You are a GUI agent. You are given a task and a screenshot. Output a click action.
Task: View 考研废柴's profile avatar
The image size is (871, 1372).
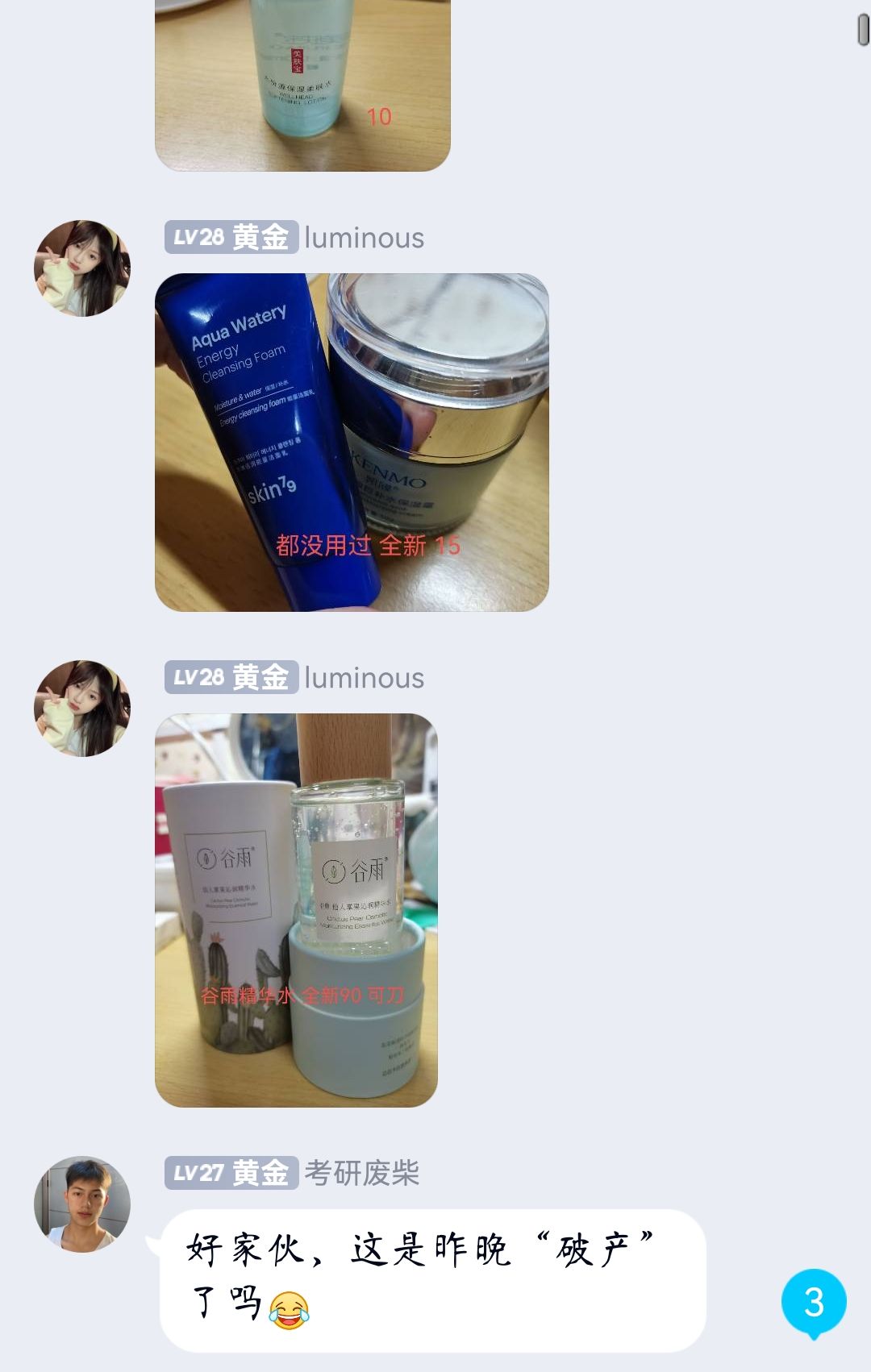[82, 1204]
